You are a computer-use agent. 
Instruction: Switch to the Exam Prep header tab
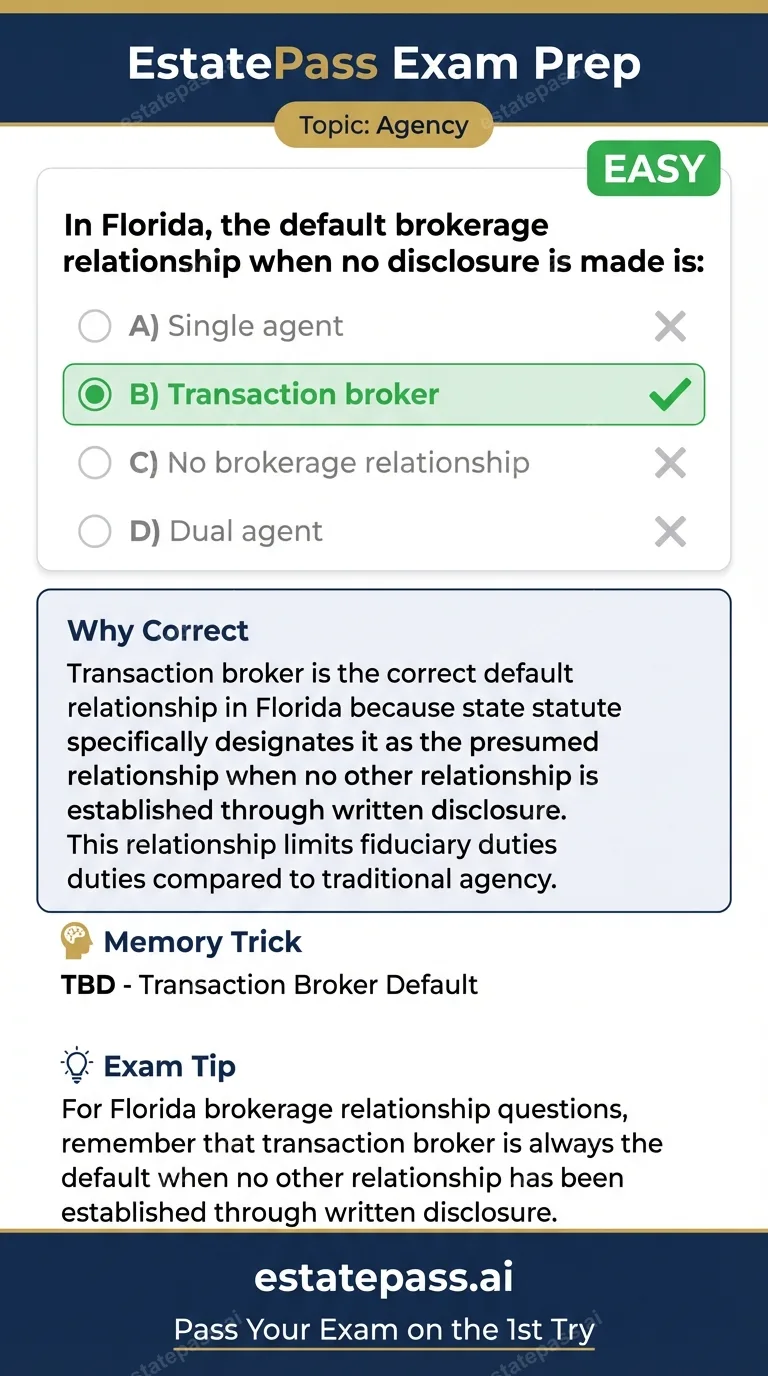pyautogui.click(x=517, y=63)
